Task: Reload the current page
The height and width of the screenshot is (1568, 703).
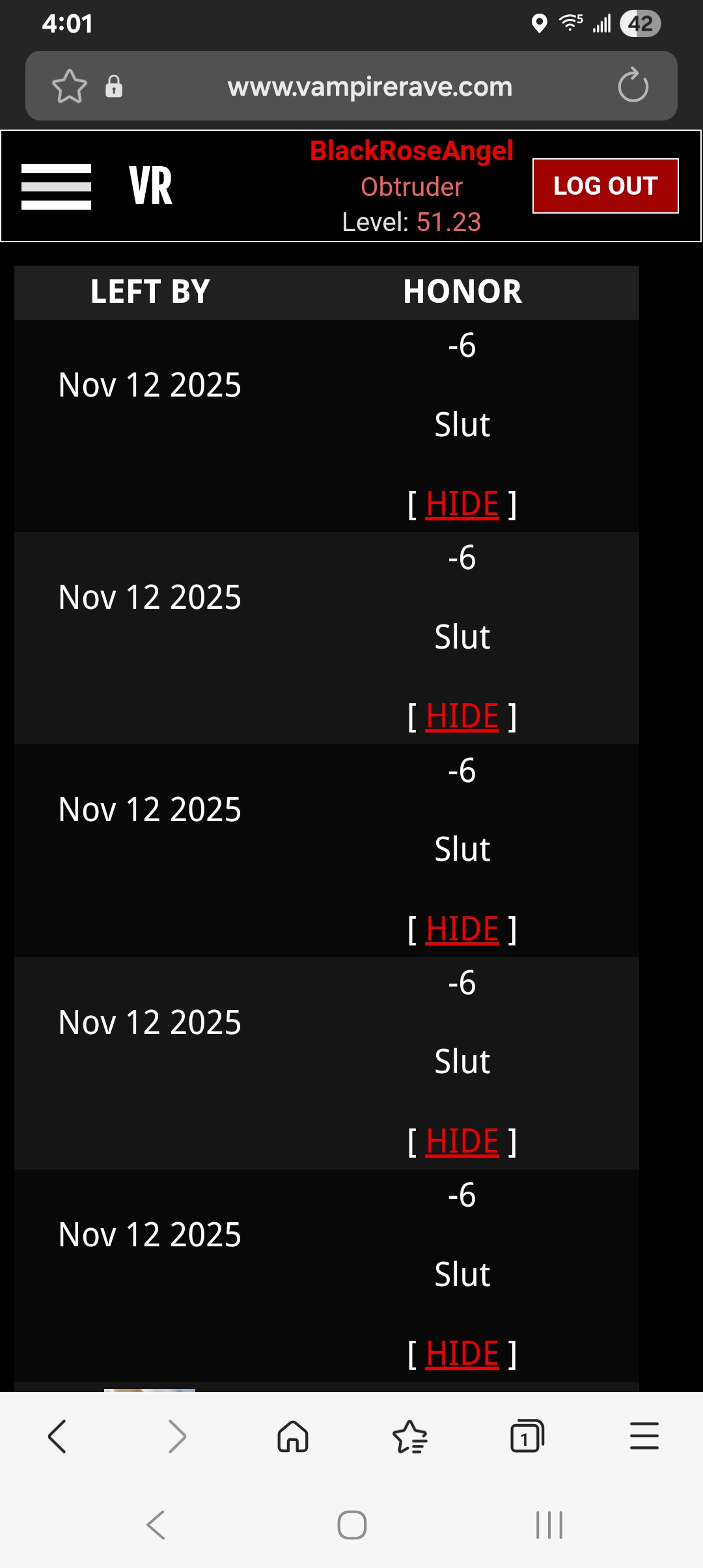Action: 633,86
